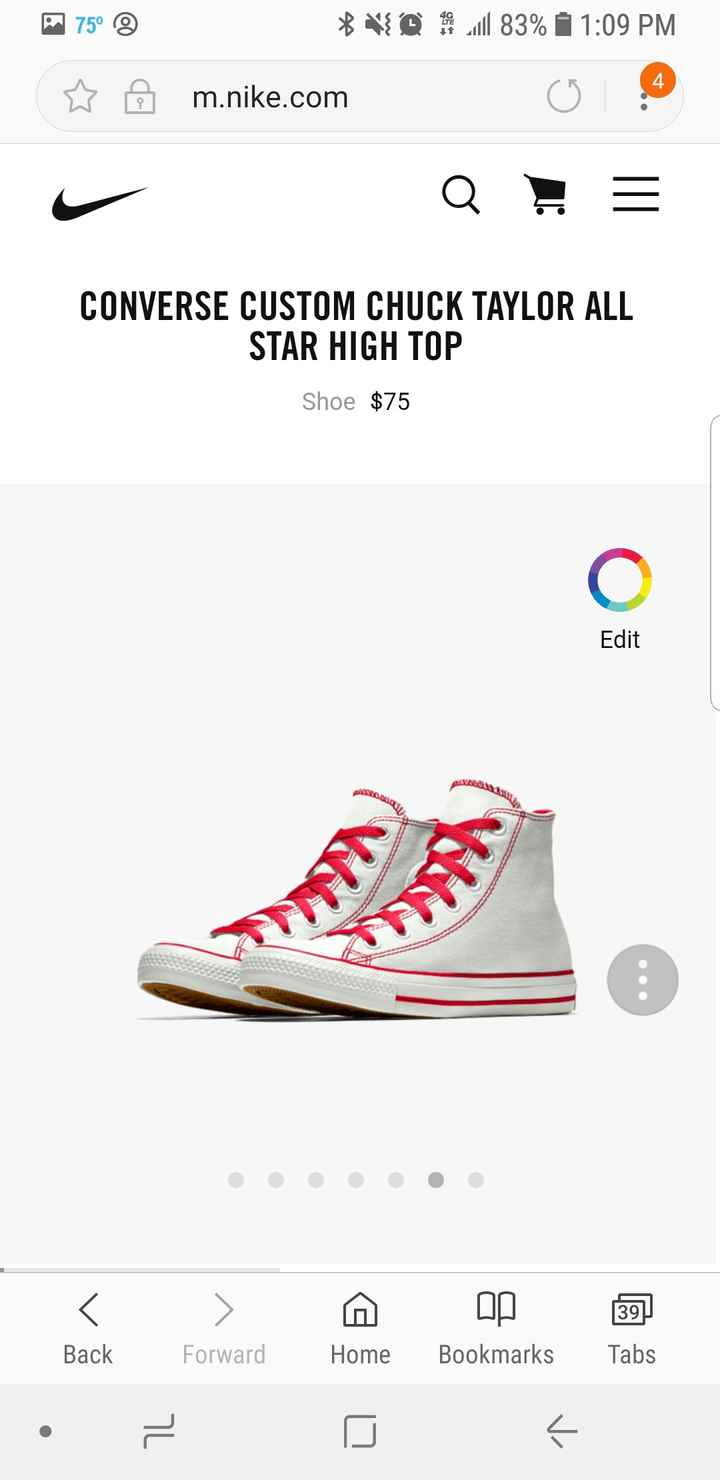The height and width of the screenshot is (1480, 720).
Task: Click the padlock security icon
Action: pyautogui.click(x=140, y=97)
